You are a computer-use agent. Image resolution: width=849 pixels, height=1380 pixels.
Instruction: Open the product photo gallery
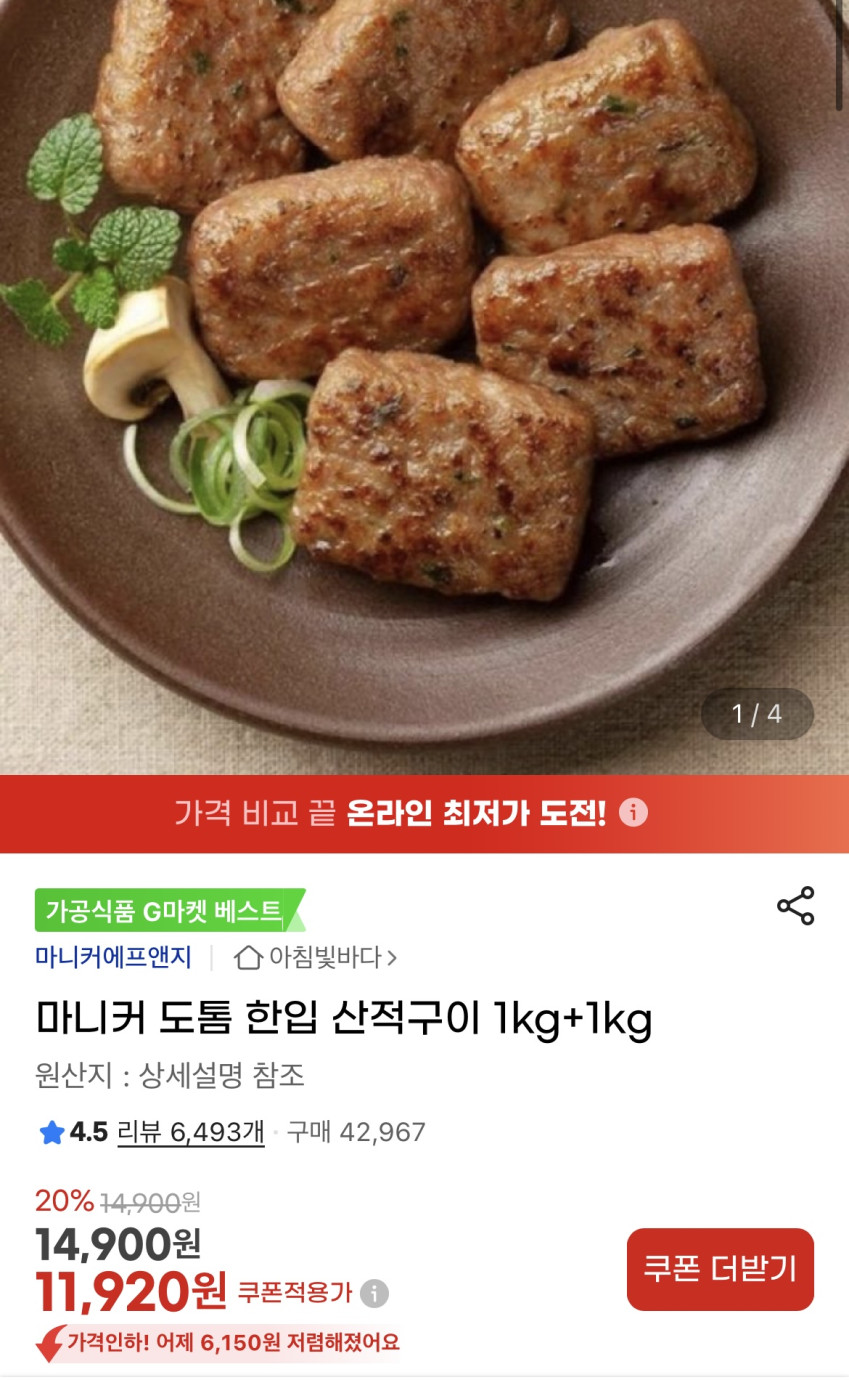(424, 380)
